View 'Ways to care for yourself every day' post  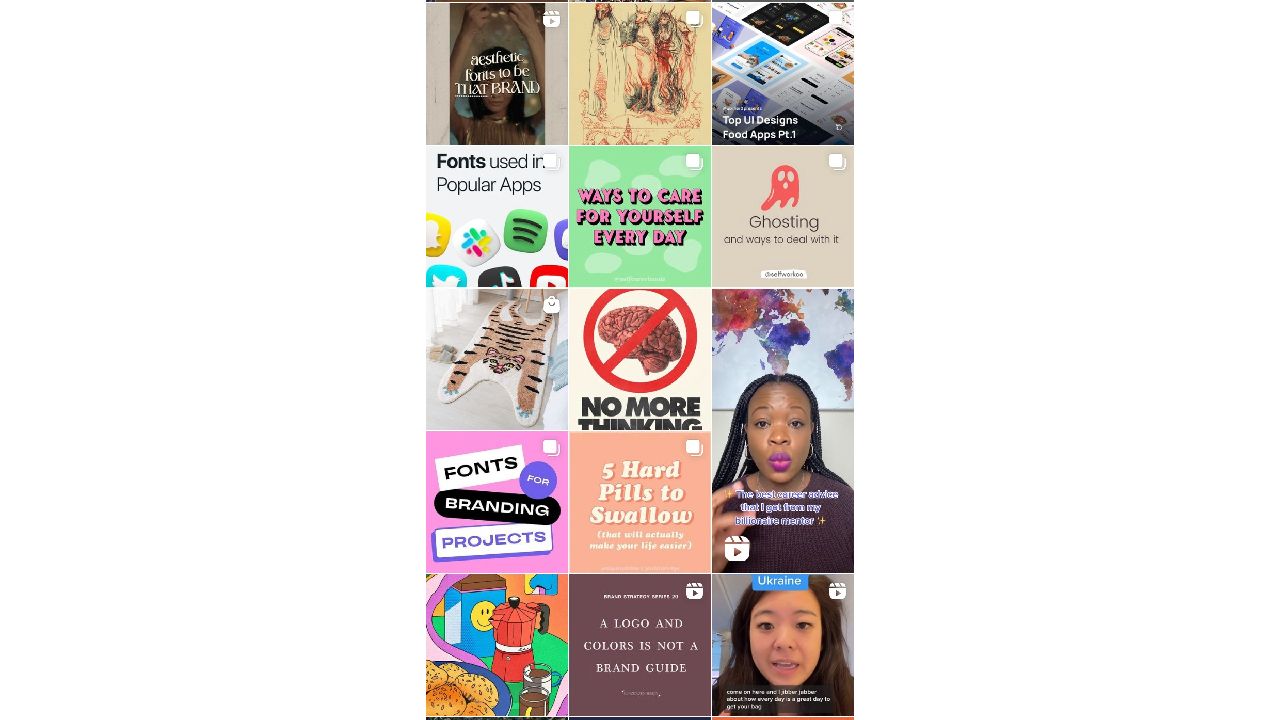click(x=639, y=217)
